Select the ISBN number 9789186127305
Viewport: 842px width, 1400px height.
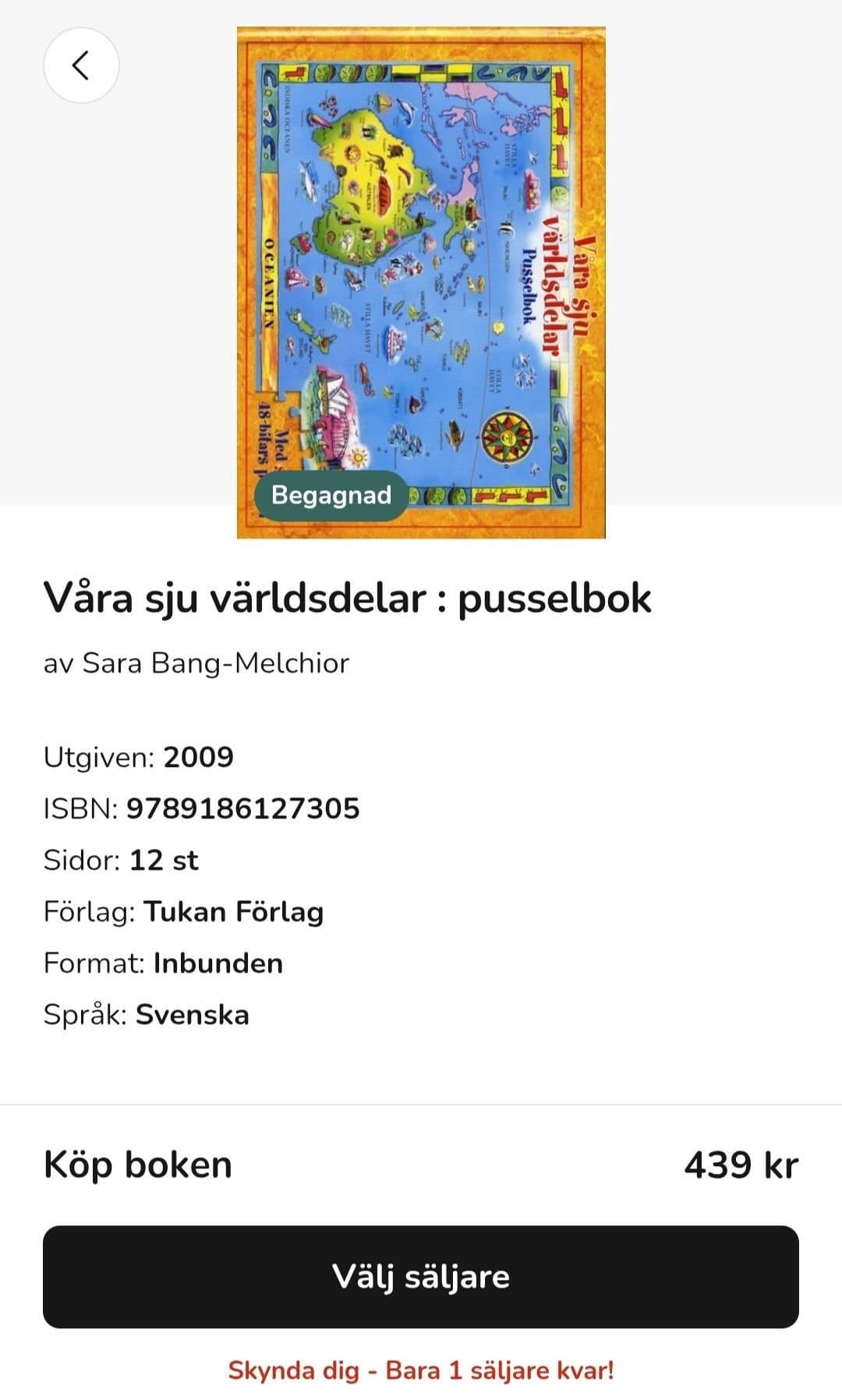tap(242, 809)
